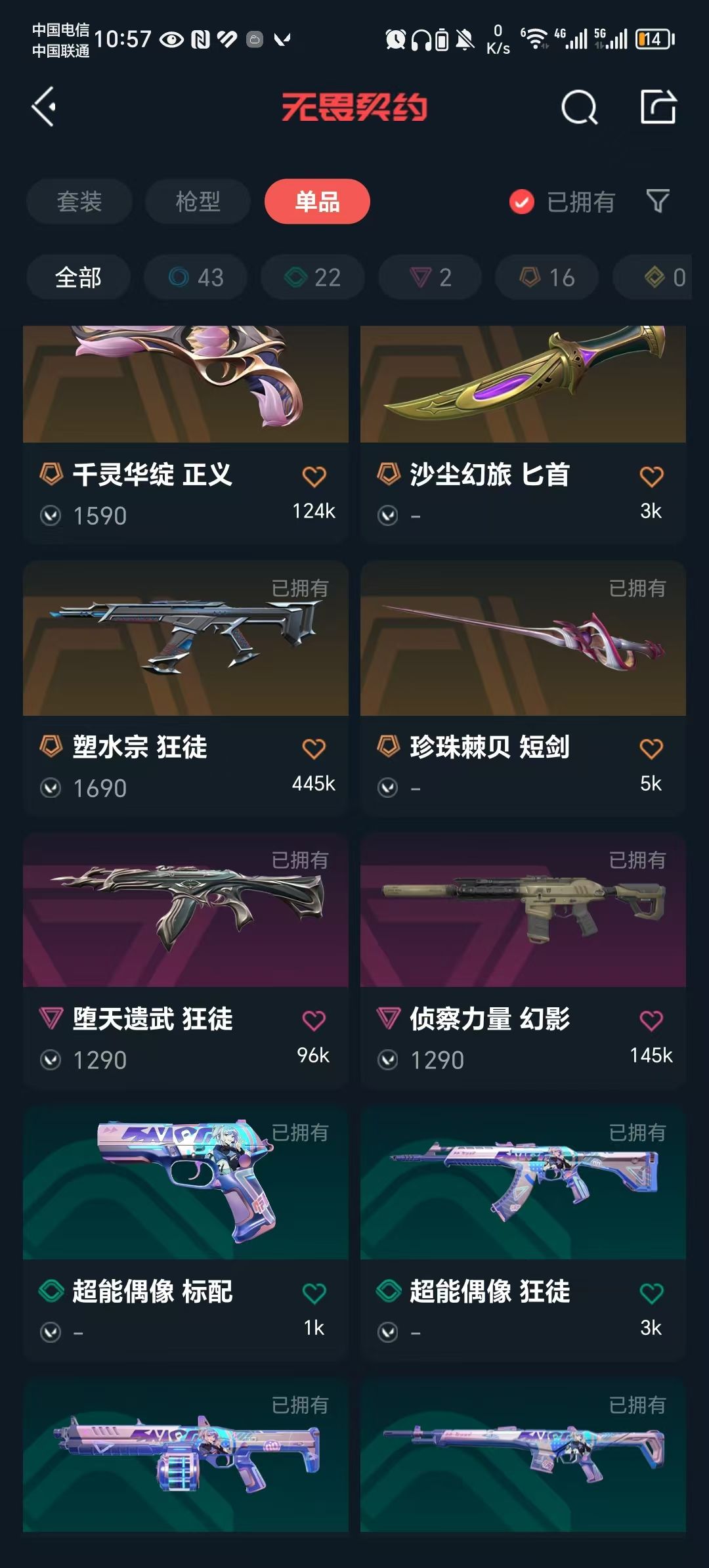Tap the heart on 超能偶像 狂徒
This screenshot has width=709, height=1568.
pyautogui.click(x=651, y=1293)
